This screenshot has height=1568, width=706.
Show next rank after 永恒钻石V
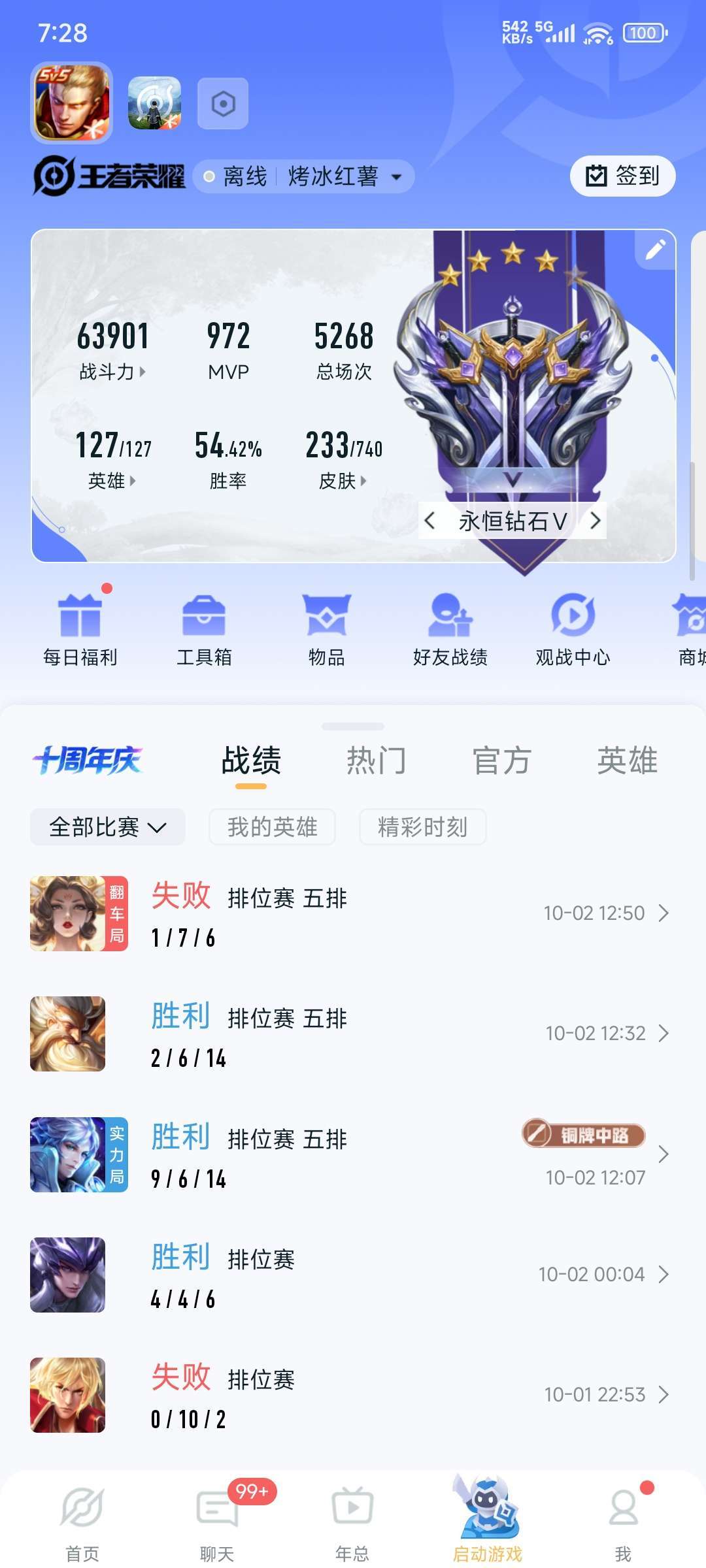(595, 521)
